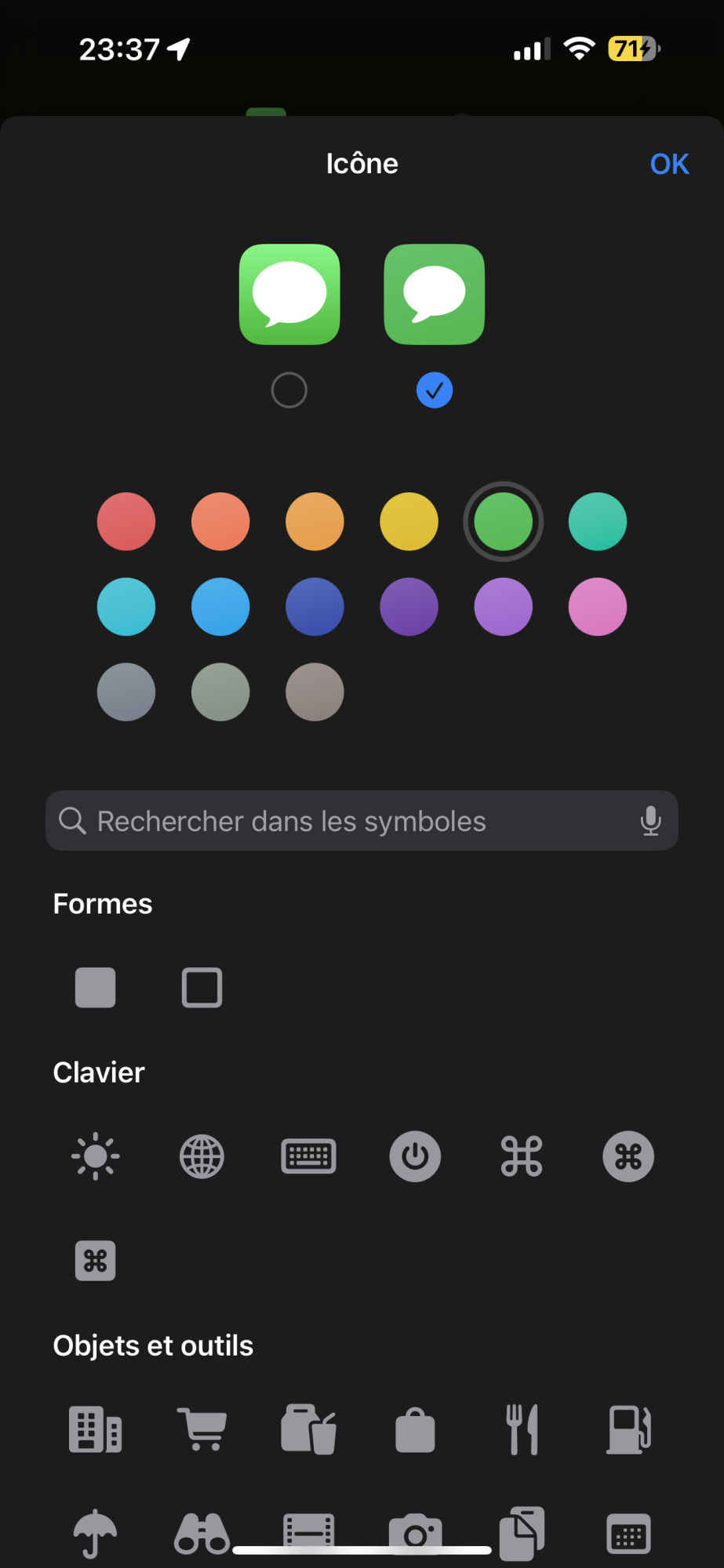This screenshot has width=724, height=1568.
Task: Pick the office building symbol
Action: coord(96,1429)
